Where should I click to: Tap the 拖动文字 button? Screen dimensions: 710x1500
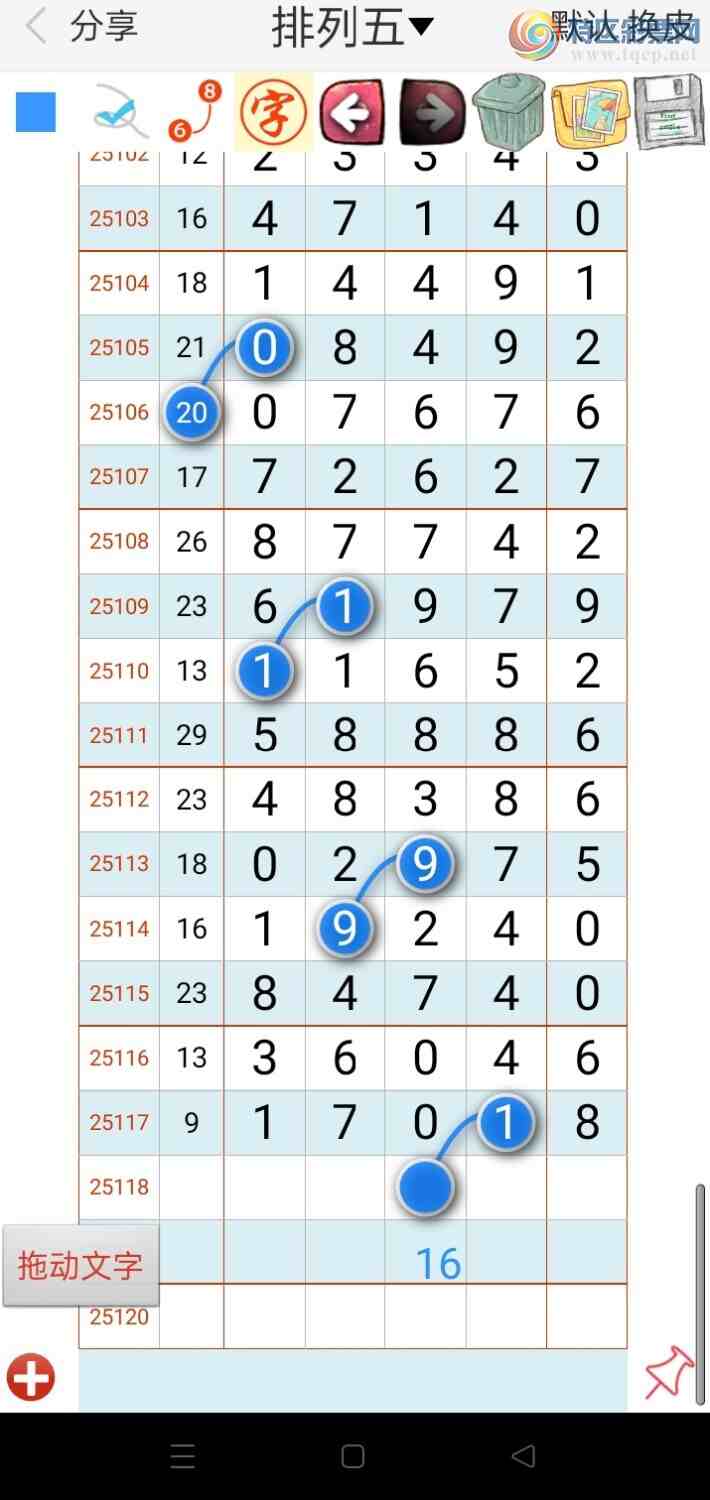(80, 1265)
